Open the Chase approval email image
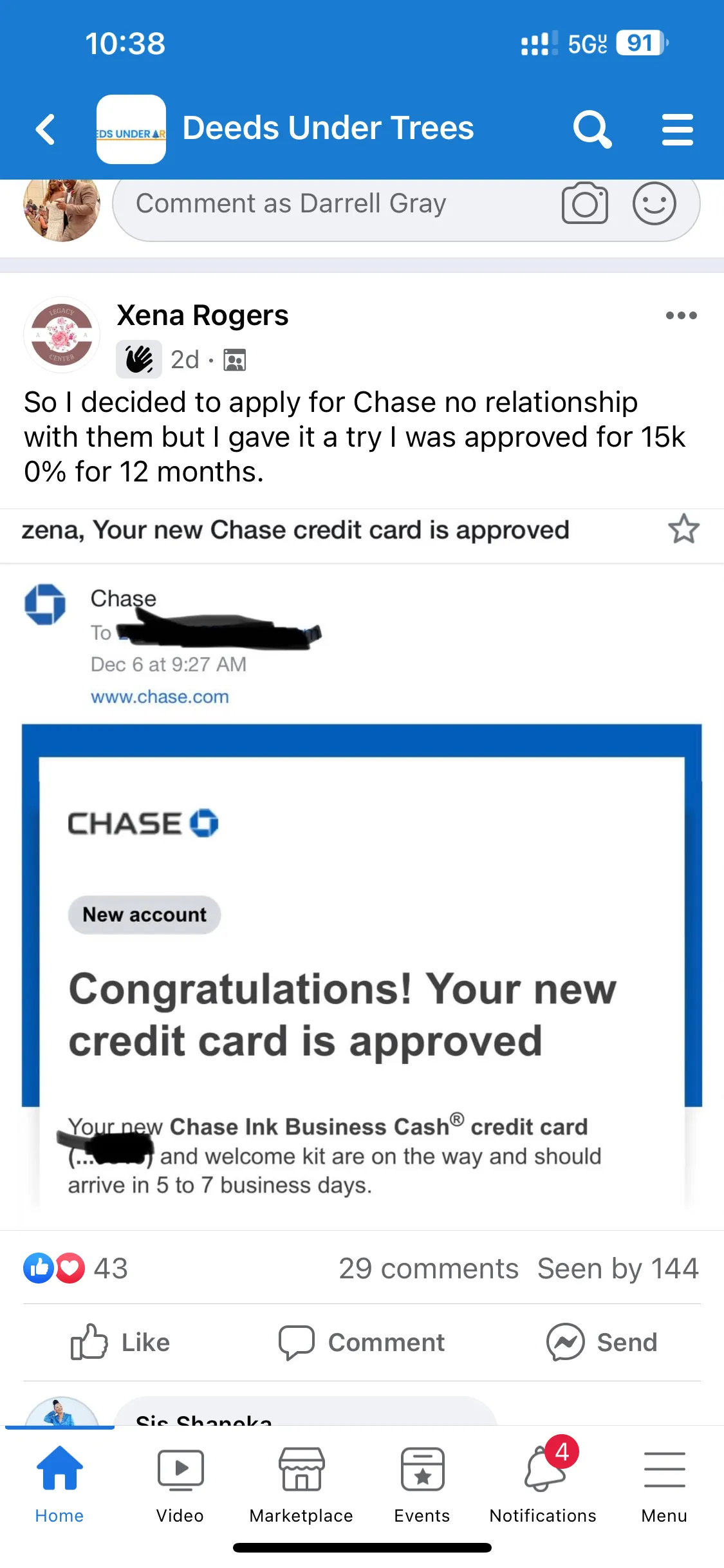Viewport: 724px width, 1568px height. pos(362,869)
